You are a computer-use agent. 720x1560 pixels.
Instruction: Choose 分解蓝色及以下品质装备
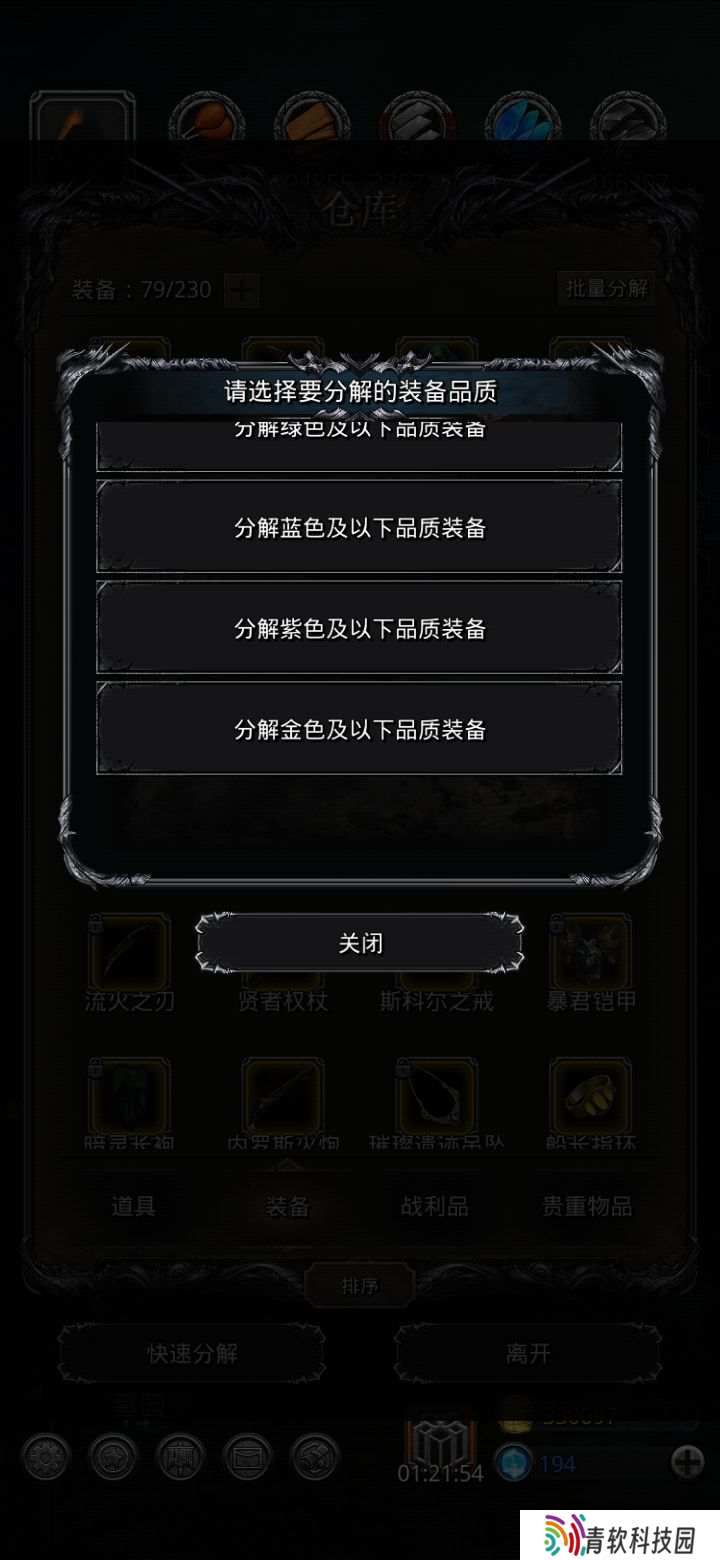359,527
